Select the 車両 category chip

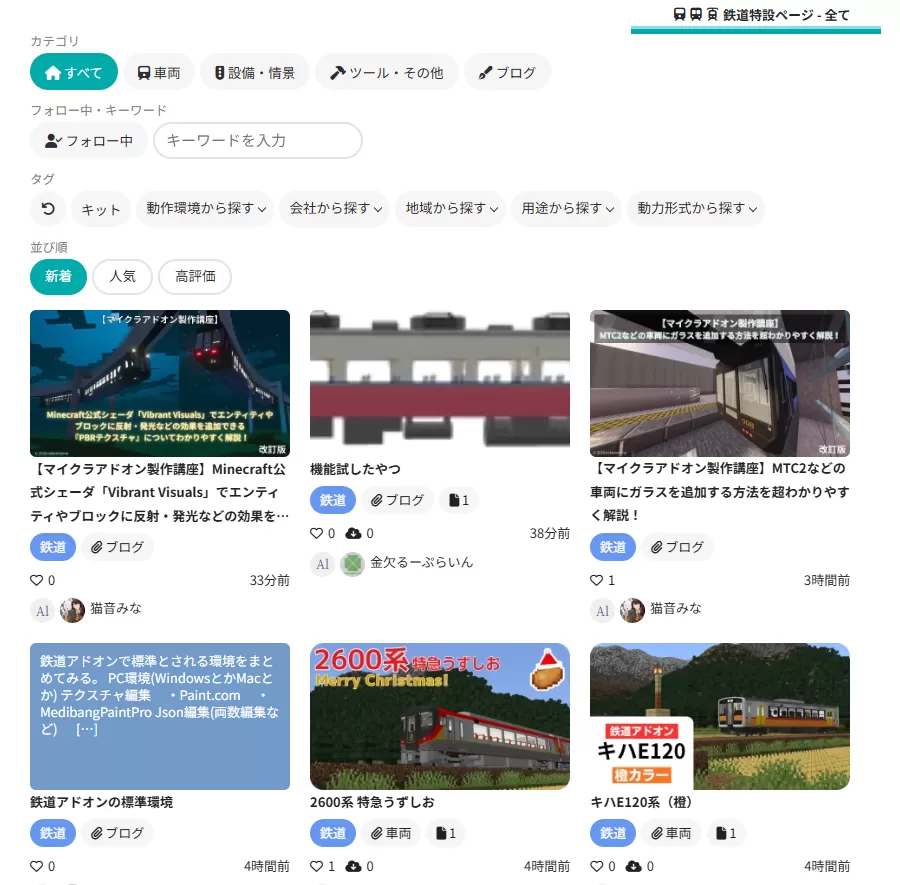159,72
